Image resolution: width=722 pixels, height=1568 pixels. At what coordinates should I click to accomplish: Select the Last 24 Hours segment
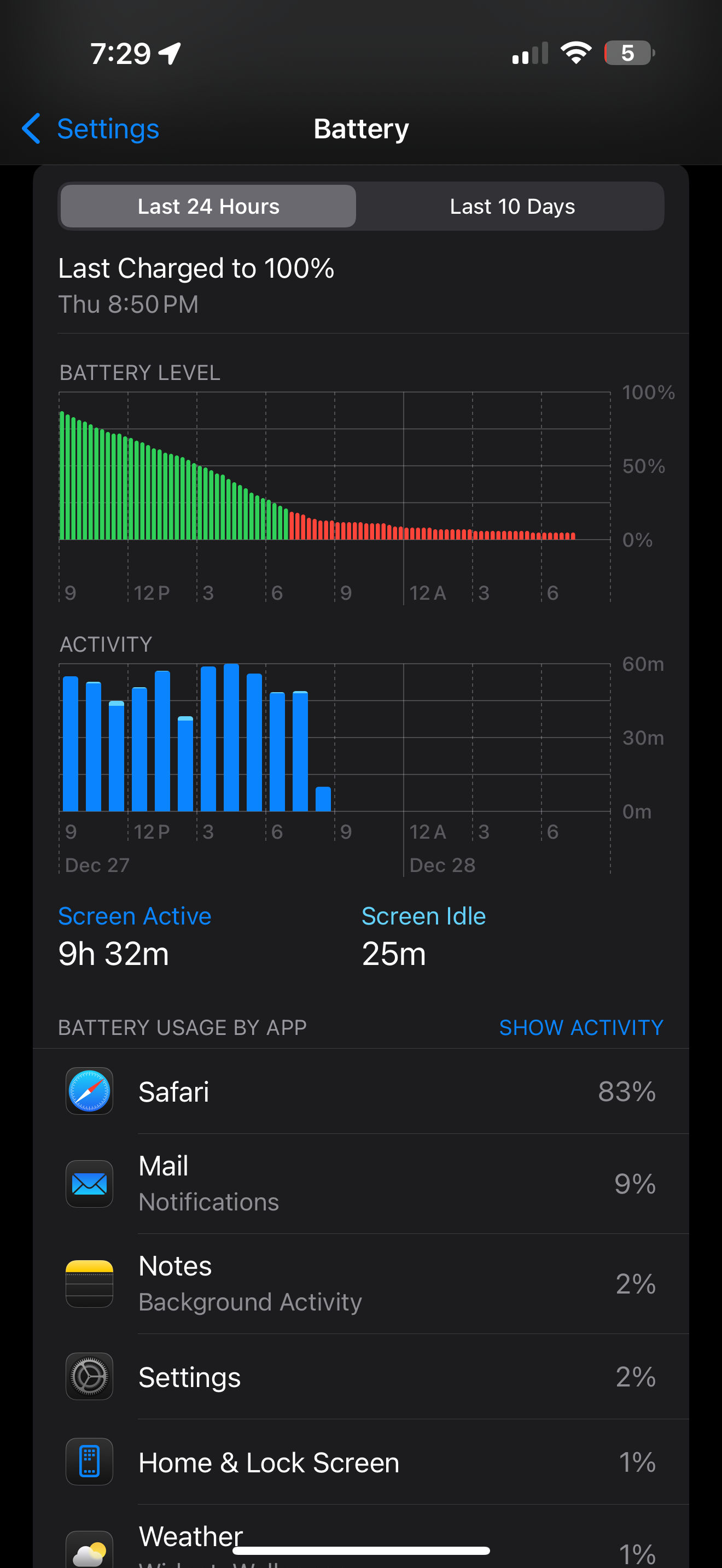click(208, 206)
